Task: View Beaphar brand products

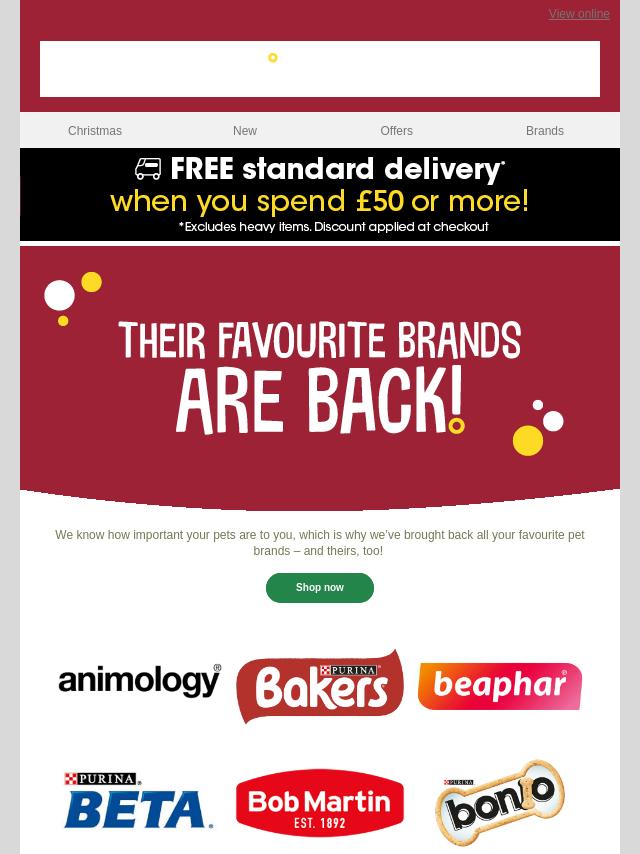Action: (499, 687)
